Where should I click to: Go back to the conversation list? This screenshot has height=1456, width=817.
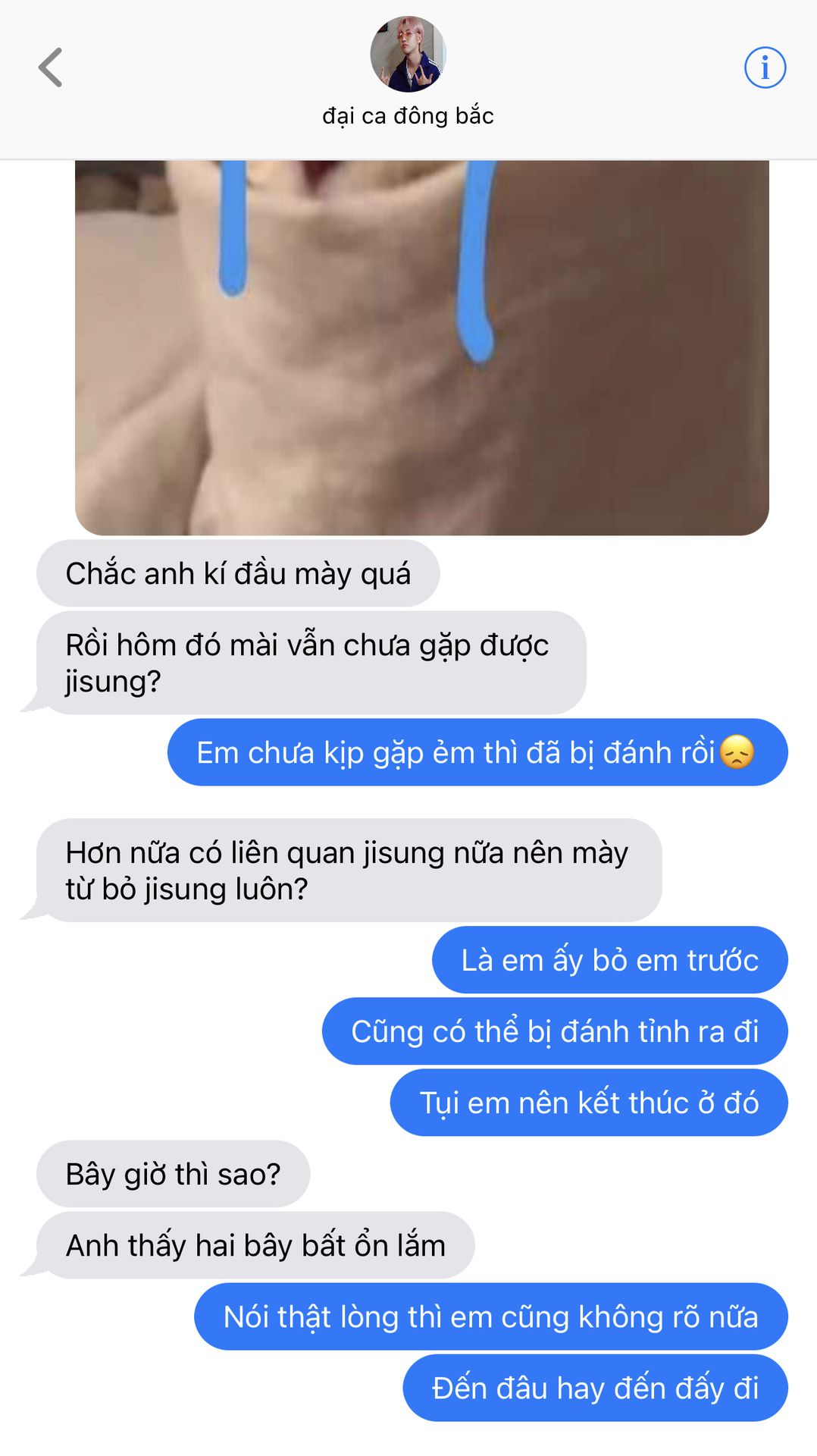point(50,67)
